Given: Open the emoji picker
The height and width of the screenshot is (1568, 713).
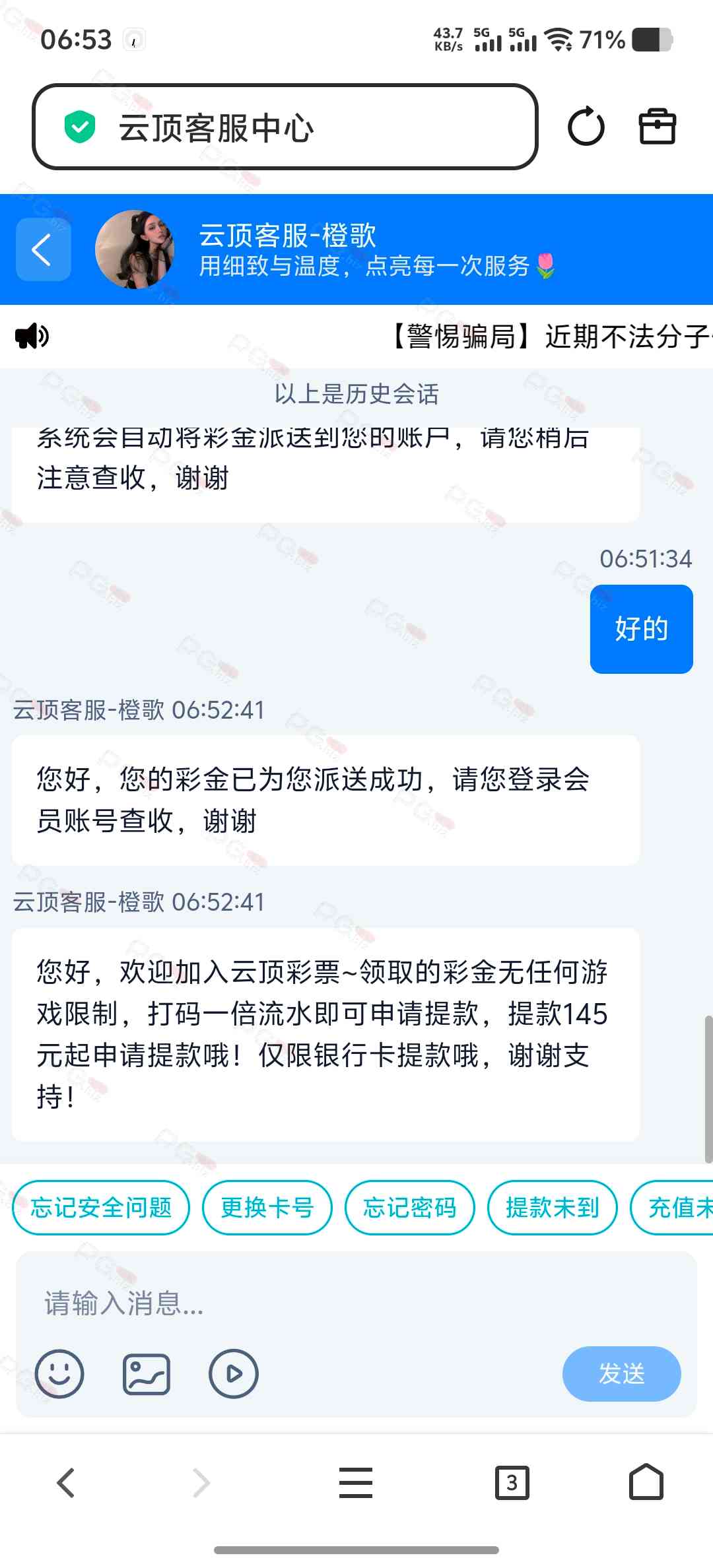Looking at the screenshot, I should (x=59, y=1373).
